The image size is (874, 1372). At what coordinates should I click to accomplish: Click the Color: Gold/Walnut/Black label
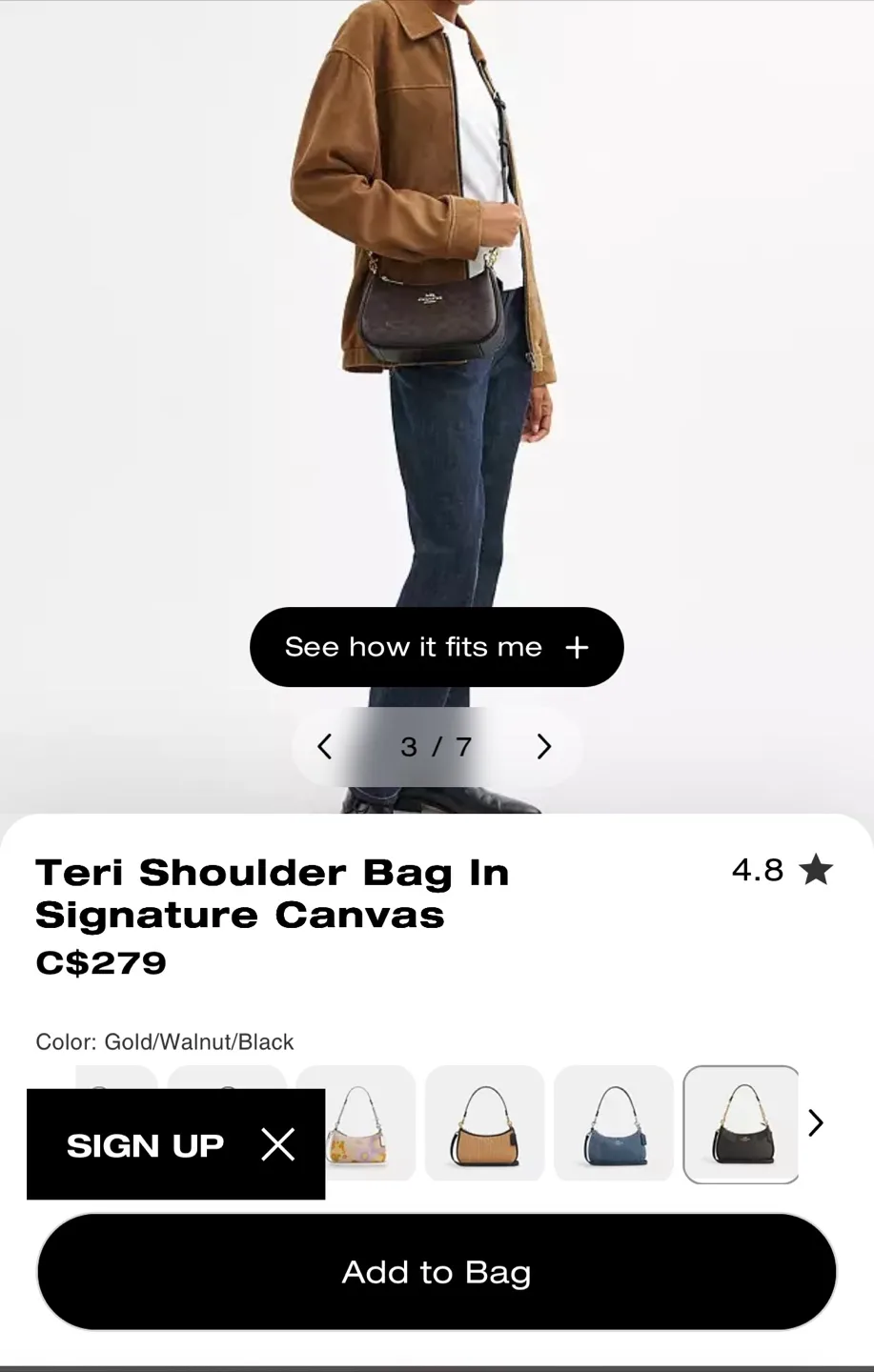pyautogui.click(x=163, y=1042)
